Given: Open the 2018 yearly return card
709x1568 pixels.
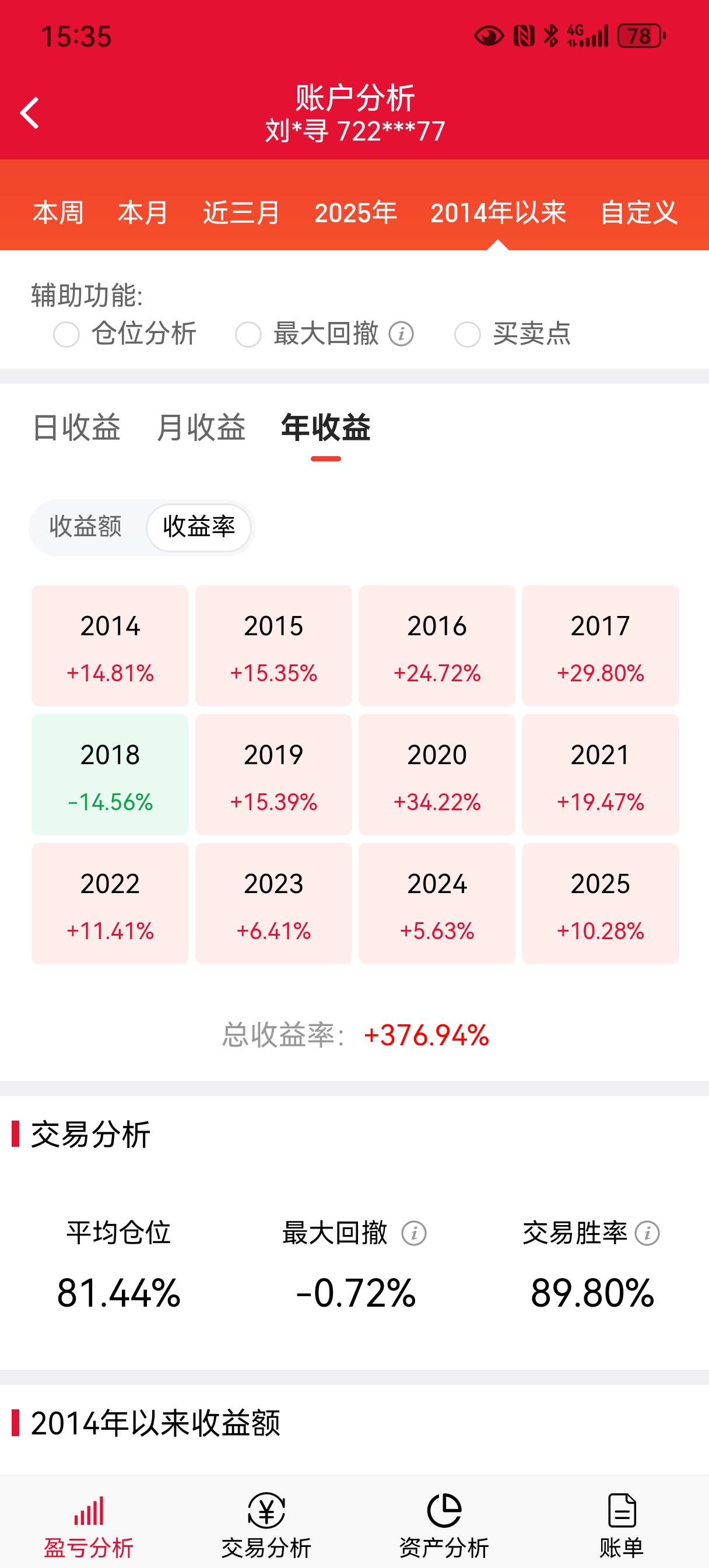Looking at the screenshot, I should click(110, 774).
